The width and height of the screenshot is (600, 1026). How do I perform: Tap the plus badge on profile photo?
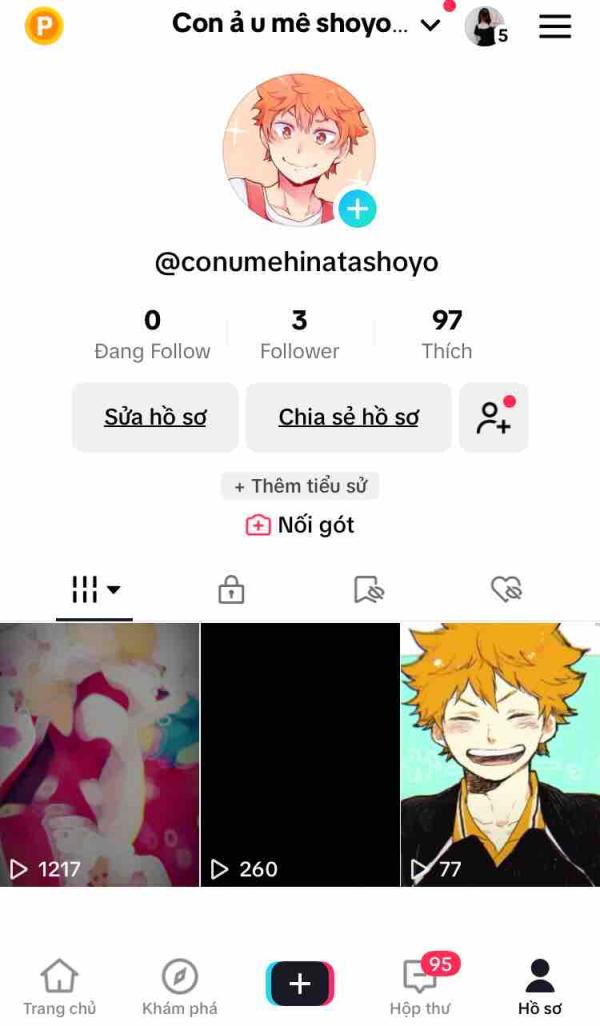357,210
